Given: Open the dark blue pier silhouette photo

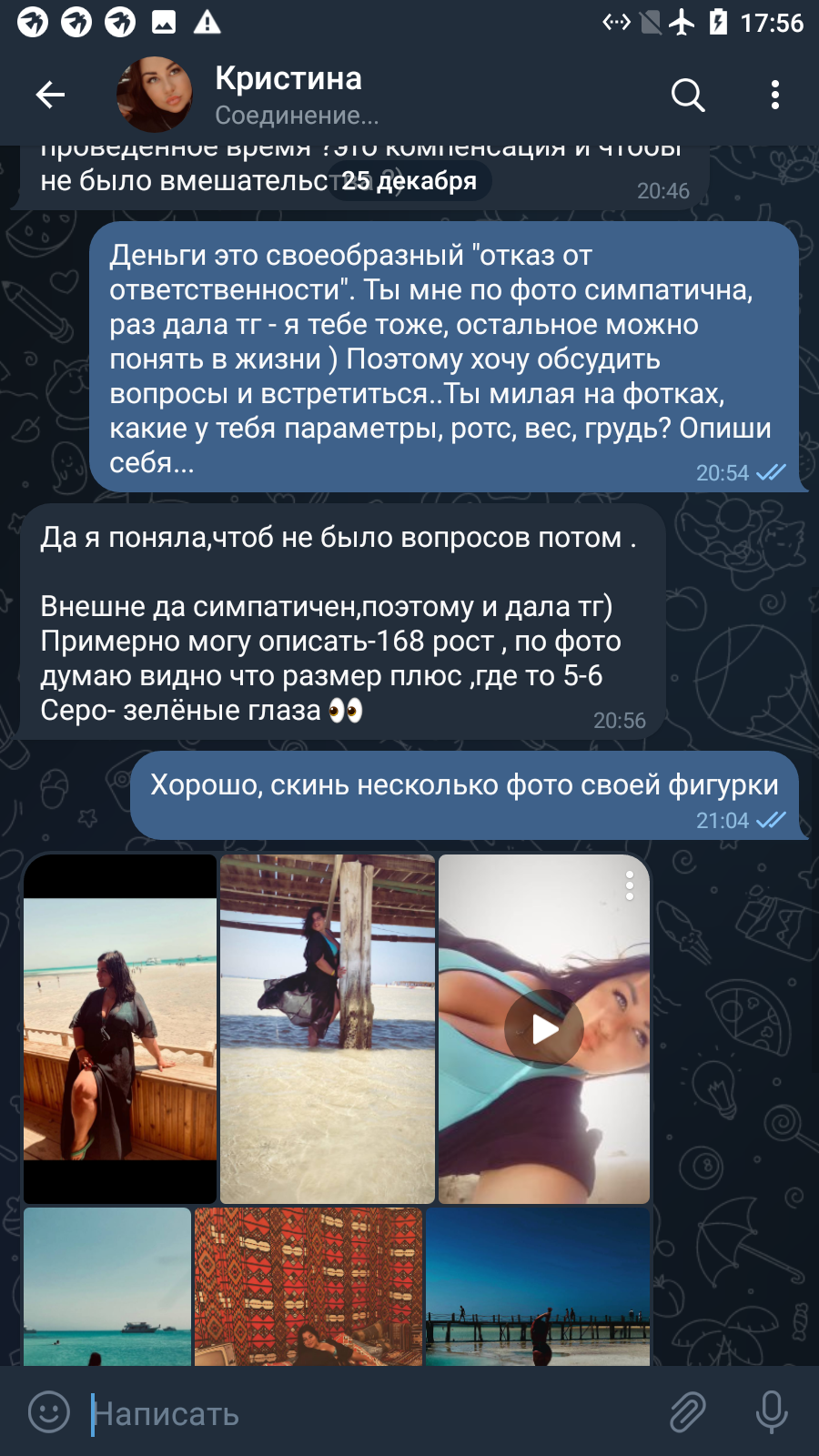Looking at the screenshot, I should pos(538,1287).
